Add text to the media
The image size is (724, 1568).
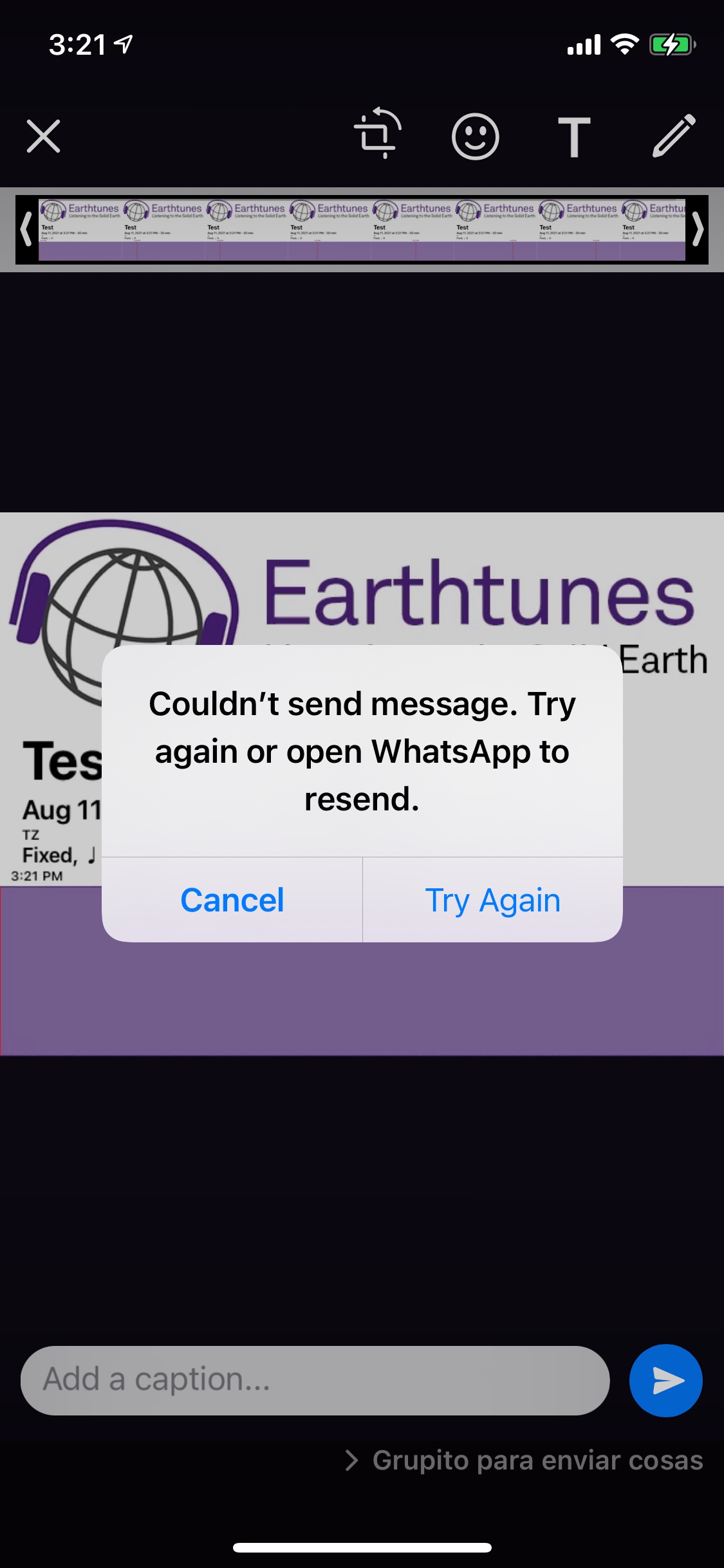point(573,136)
